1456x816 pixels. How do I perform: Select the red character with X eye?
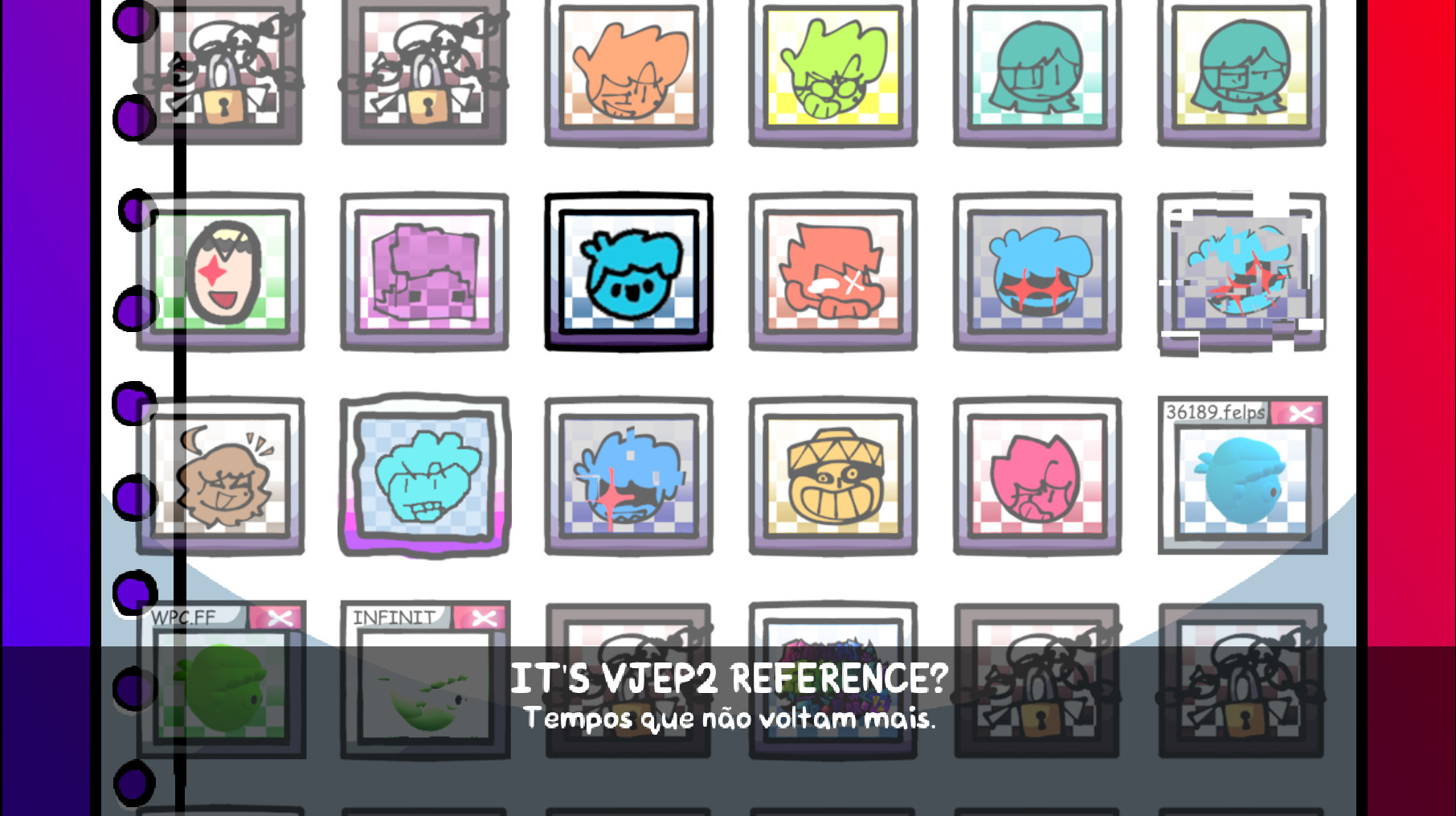832,272
